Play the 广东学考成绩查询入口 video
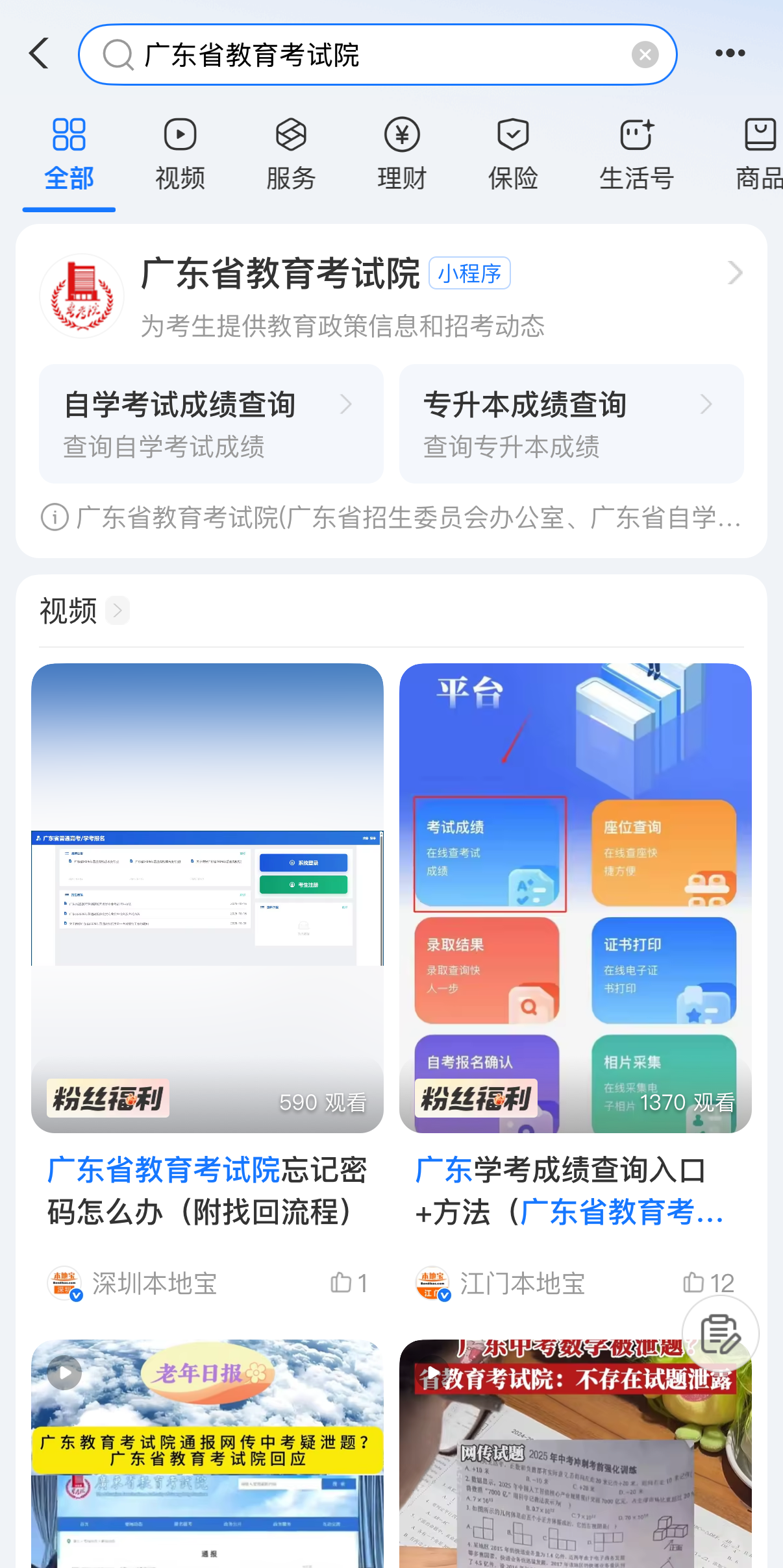Screen dimensions: 783x1568 pos(575,898)
